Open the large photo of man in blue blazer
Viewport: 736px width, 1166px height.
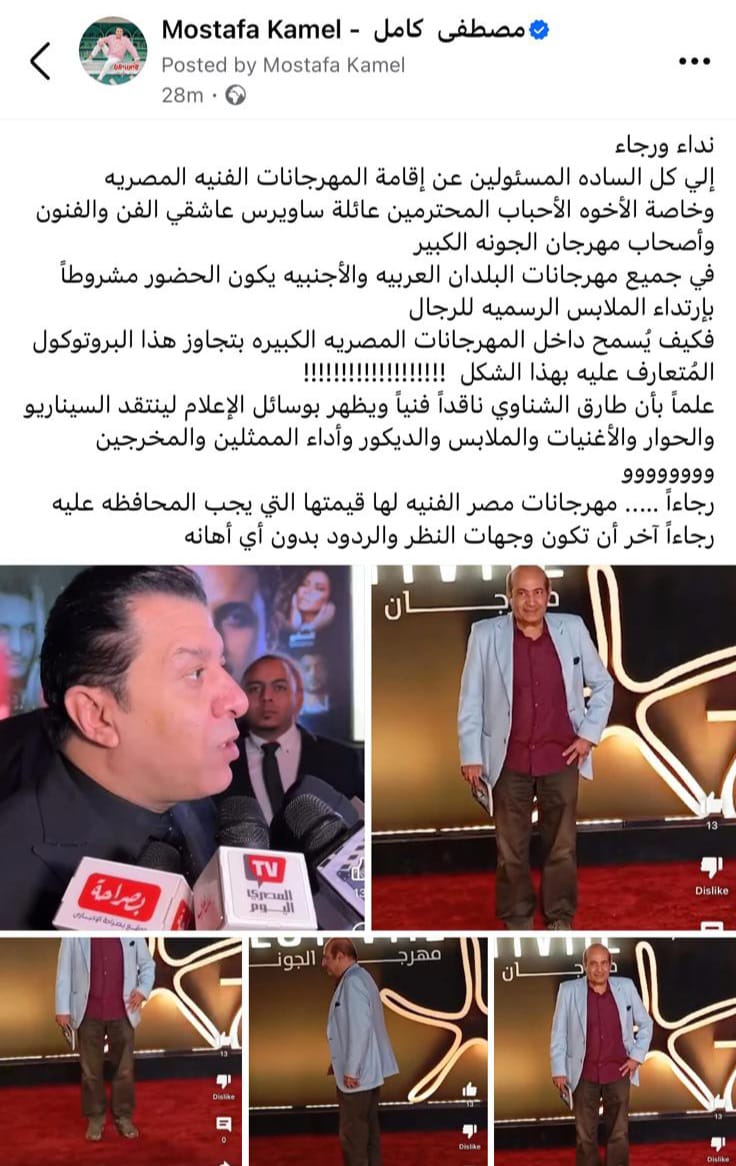553,747
